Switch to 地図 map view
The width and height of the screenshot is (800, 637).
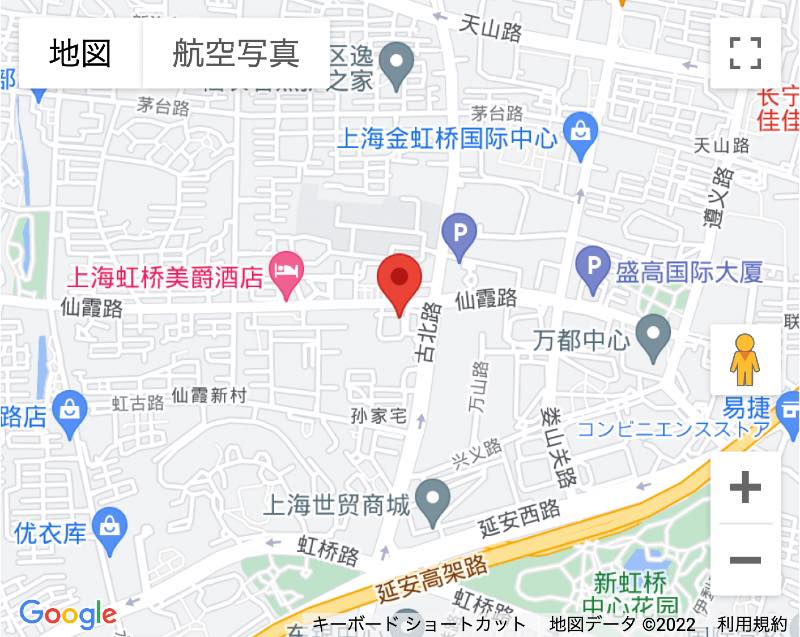pos(80,53)
